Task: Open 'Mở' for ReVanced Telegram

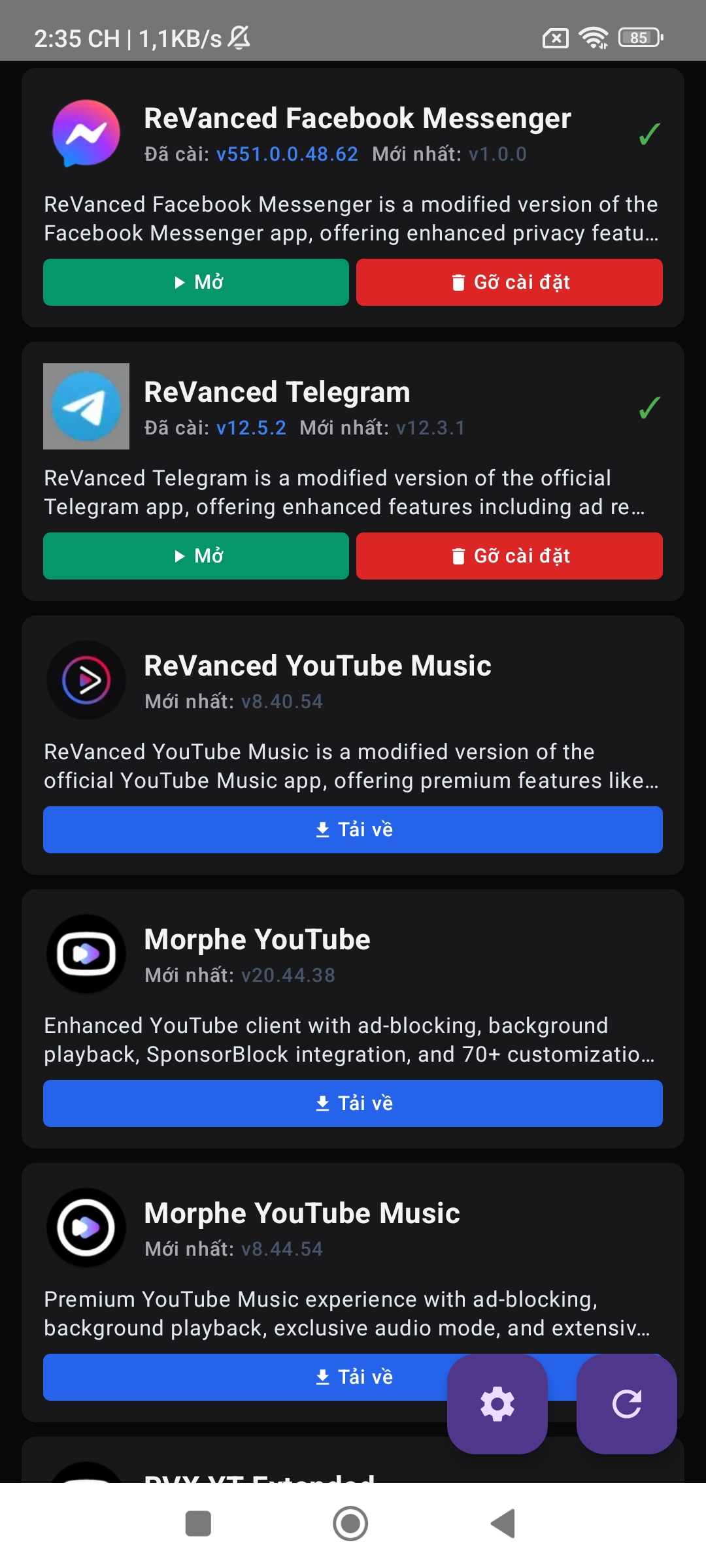Action: pyautogui.click(x=195, y=556)
